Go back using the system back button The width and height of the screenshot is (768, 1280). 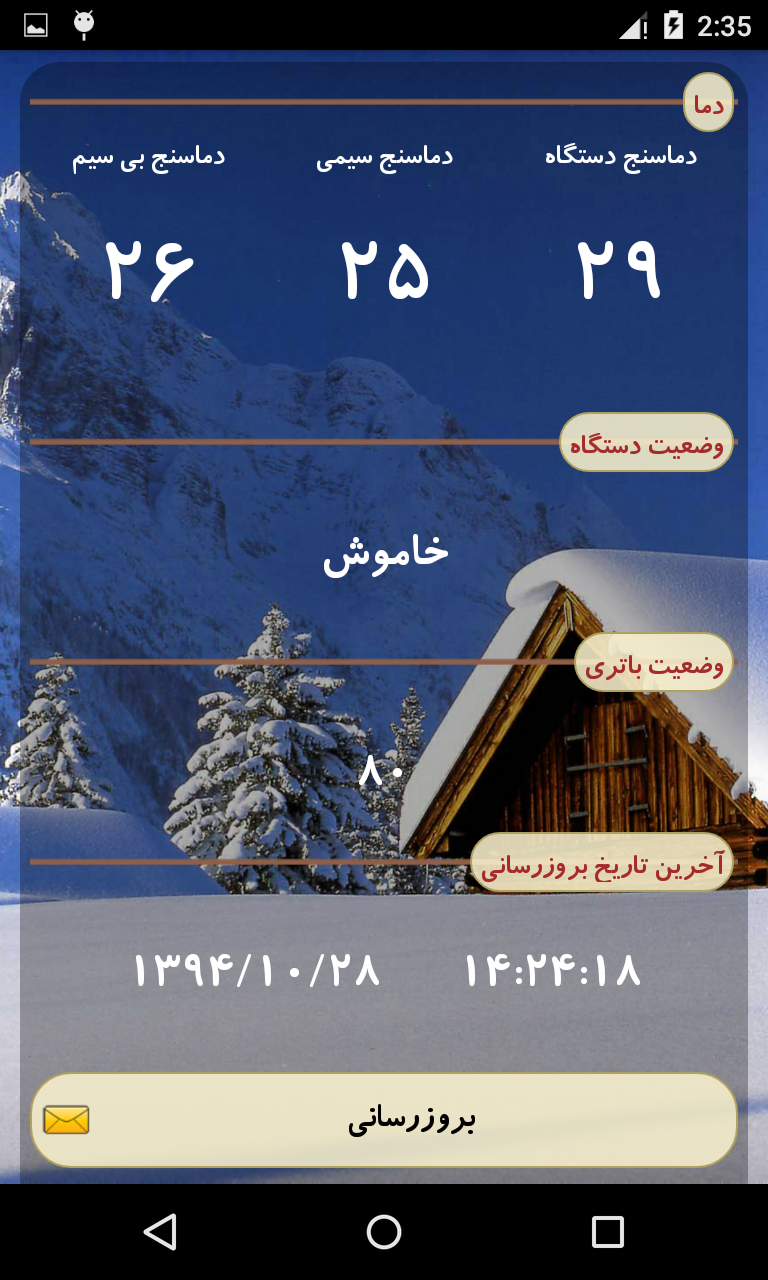coord(160,1232)
